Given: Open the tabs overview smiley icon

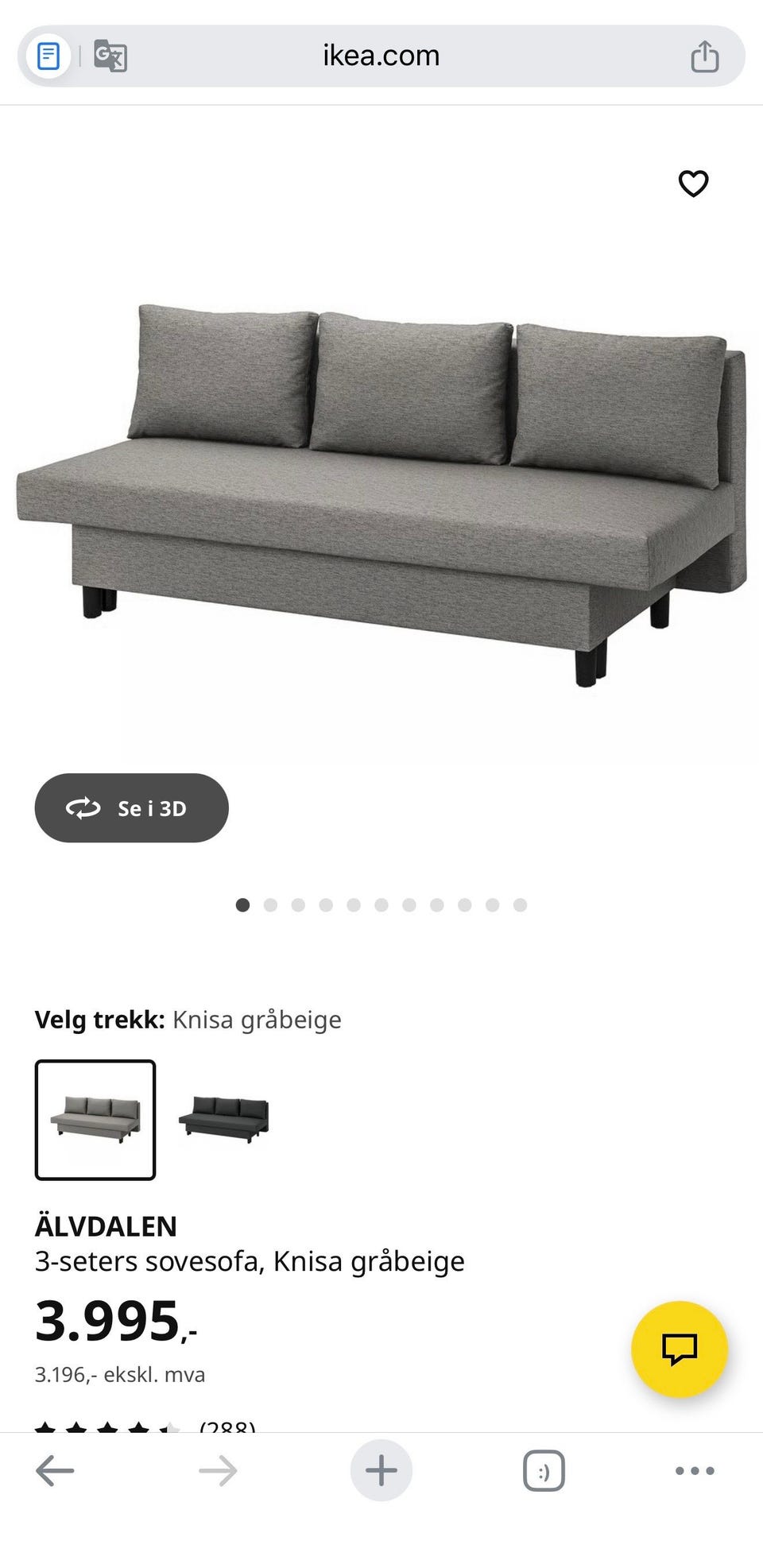Looking at the screenshot, I should pos(544,1470).
